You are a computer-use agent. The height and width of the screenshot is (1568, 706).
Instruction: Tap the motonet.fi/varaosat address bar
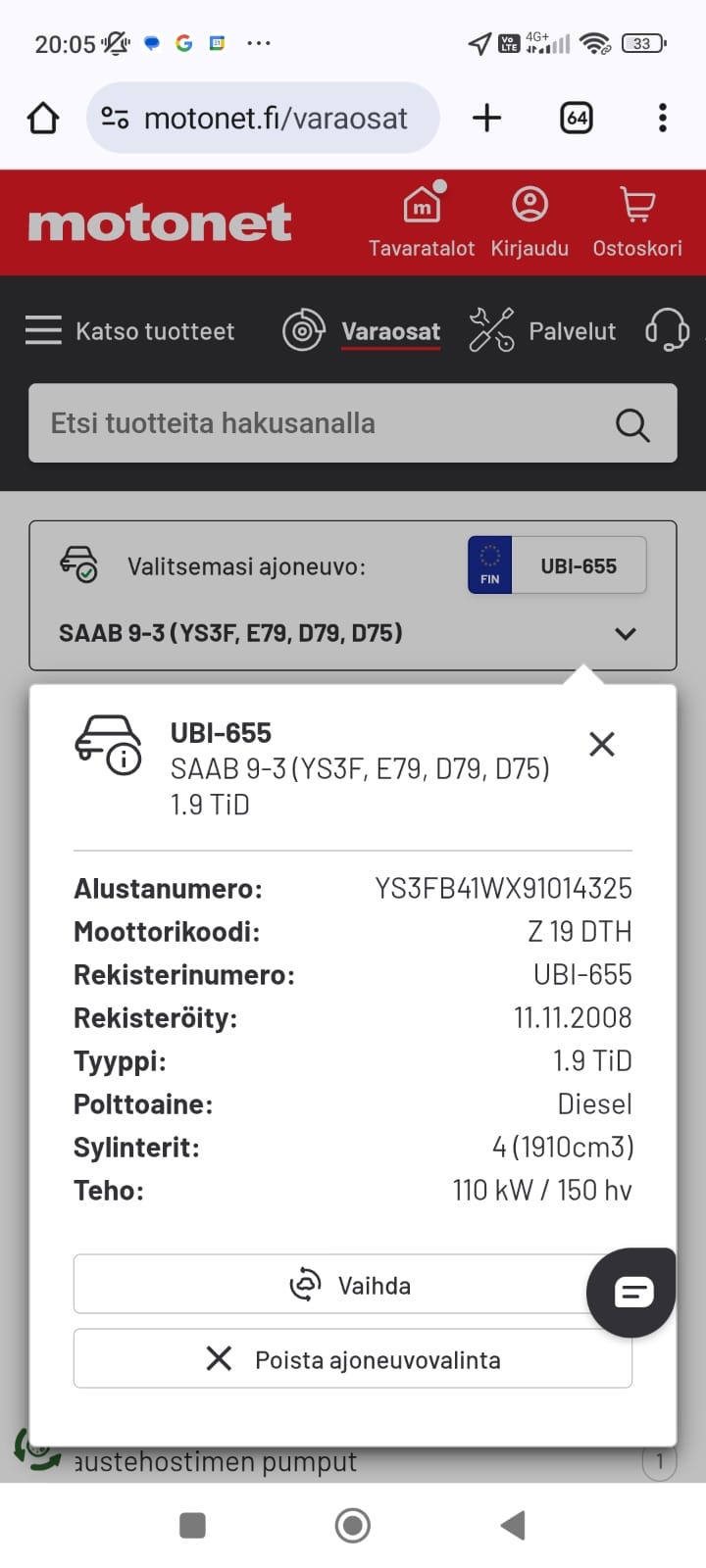pos(263,118)
